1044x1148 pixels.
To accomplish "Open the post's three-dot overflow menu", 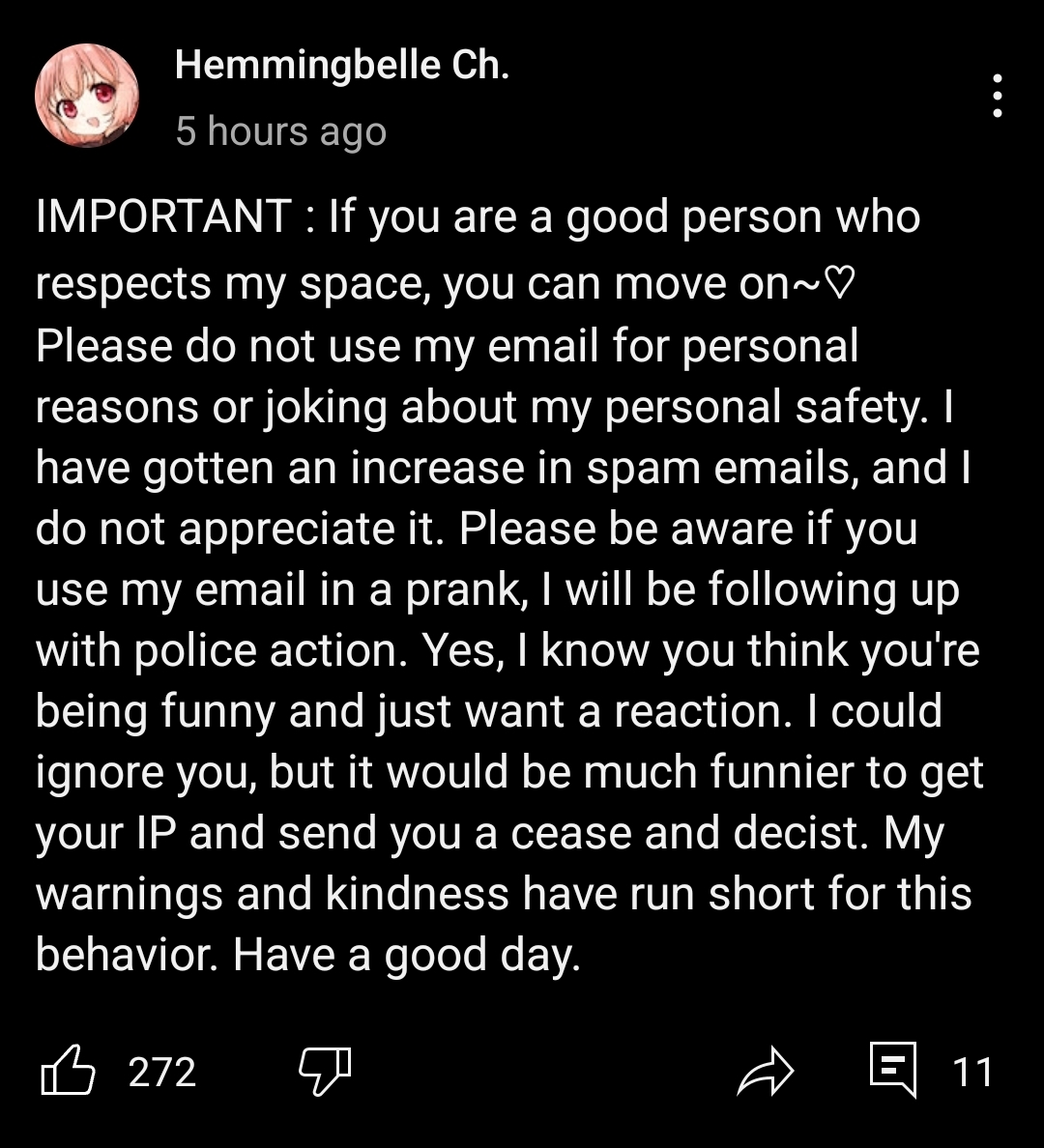I will coord(997,97).
